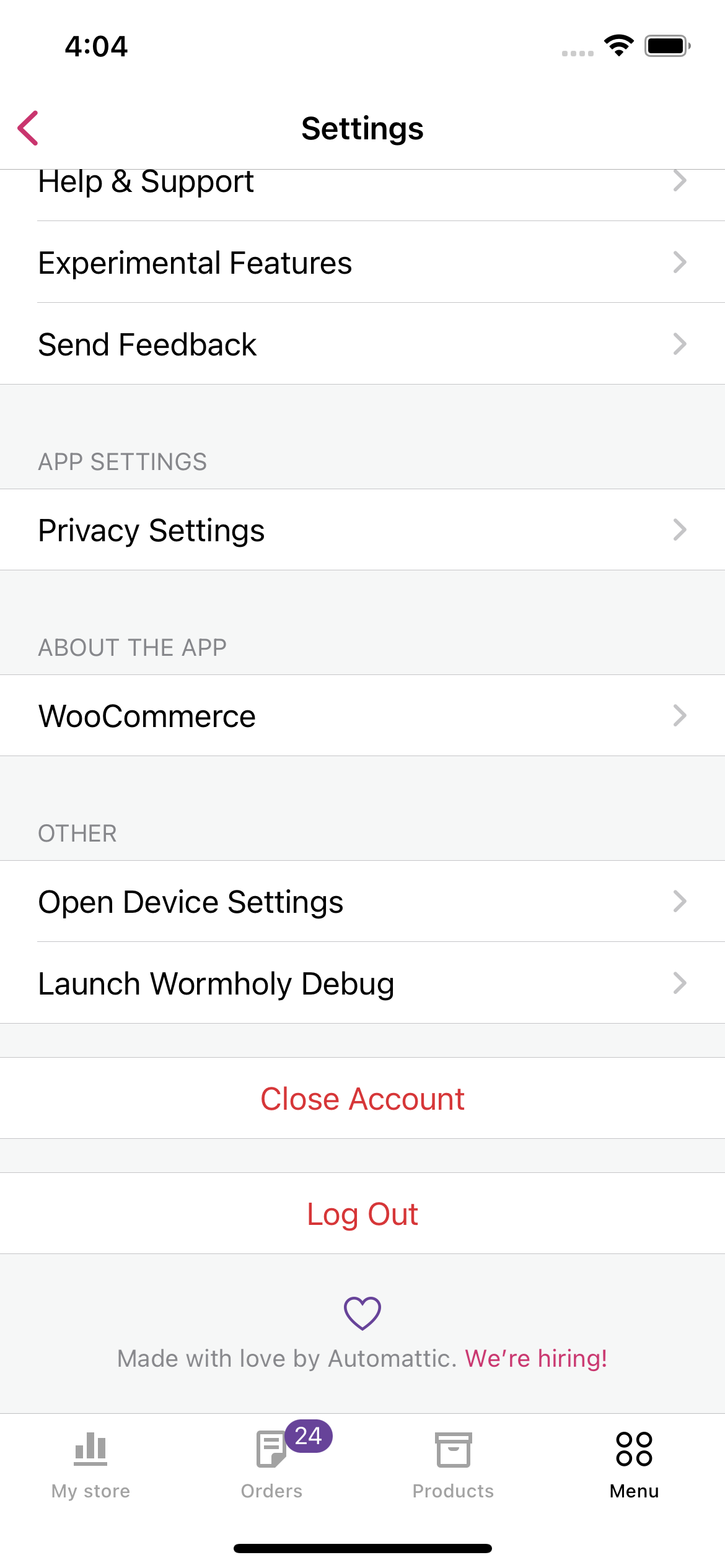725x1568 pixels.
Task: Switch to the Products tab
Action: pos(453,1465)
